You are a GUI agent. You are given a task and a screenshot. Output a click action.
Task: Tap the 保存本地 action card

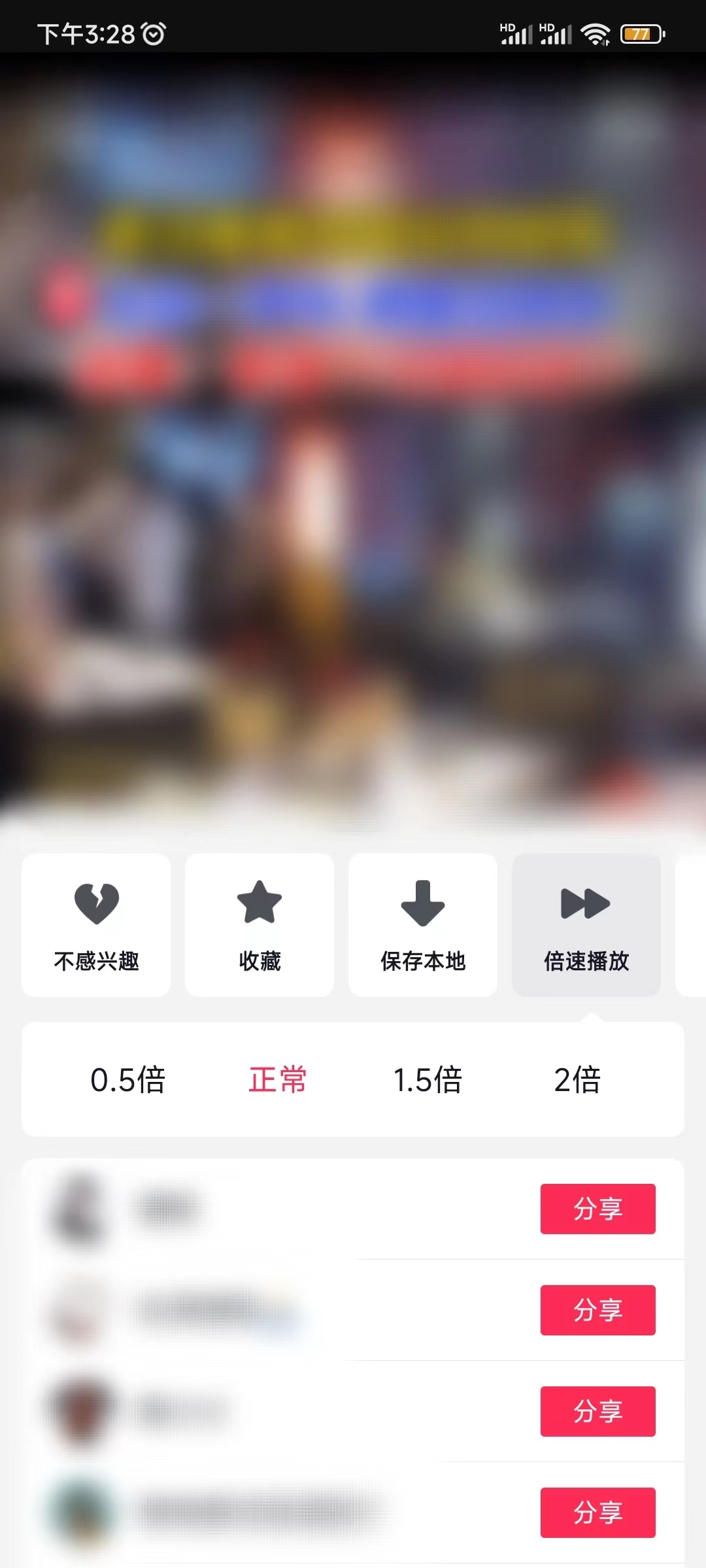423,924
